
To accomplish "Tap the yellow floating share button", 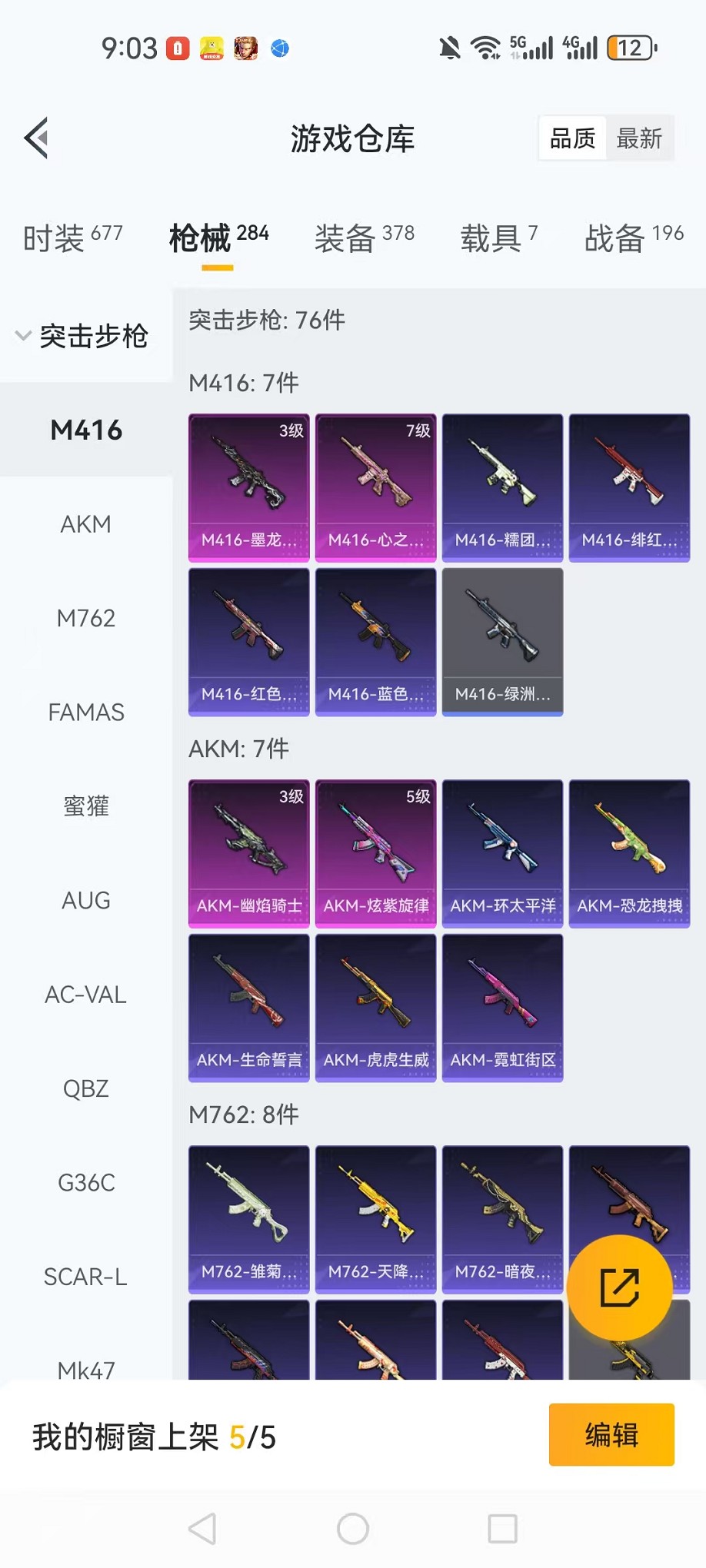I will pos(619,1287).
